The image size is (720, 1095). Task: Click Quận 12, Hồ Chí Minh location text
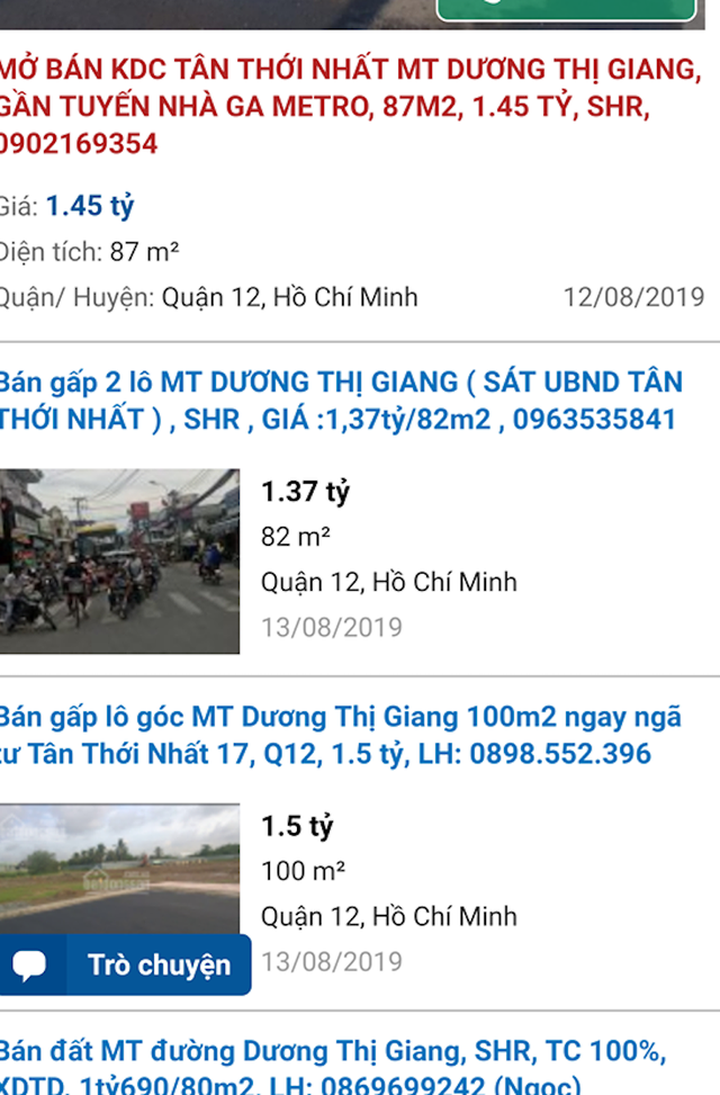click(x=280, y=297)
